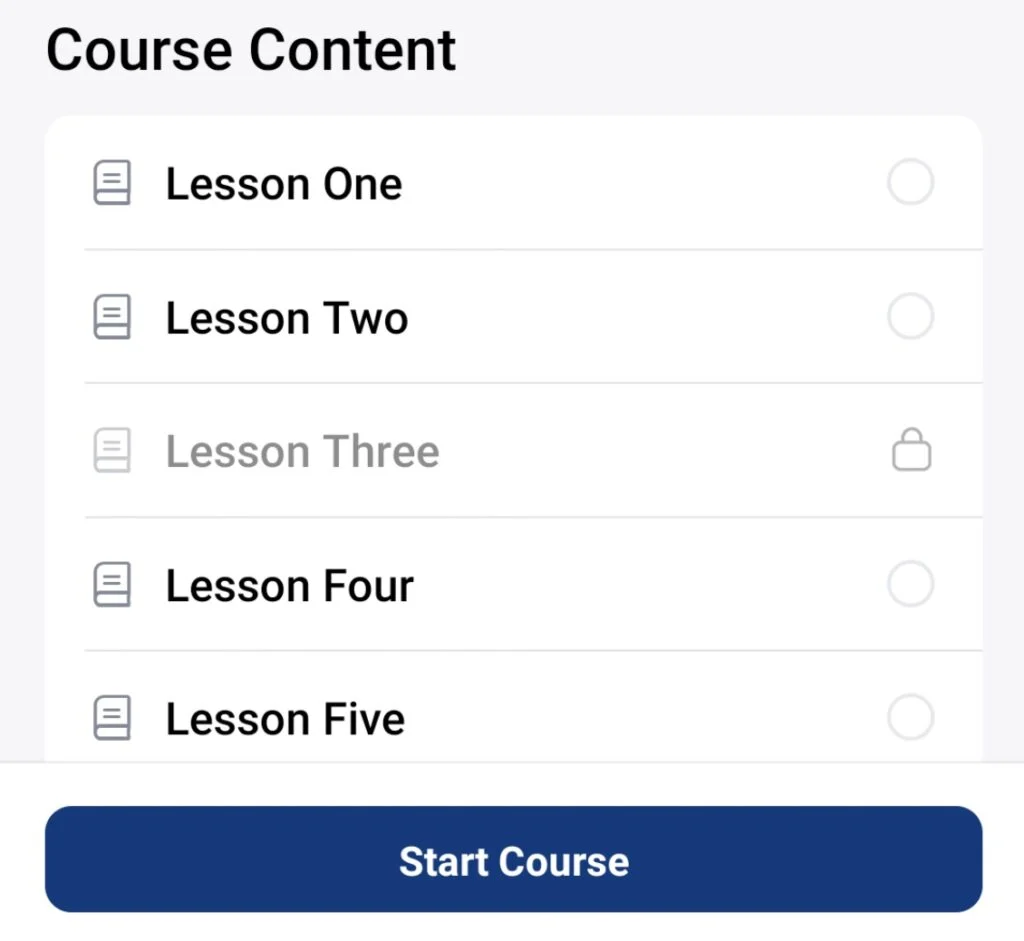Viewport: 1024px width, 941px height.
Task: Open Lesson Four
Action: click(289, 586)
